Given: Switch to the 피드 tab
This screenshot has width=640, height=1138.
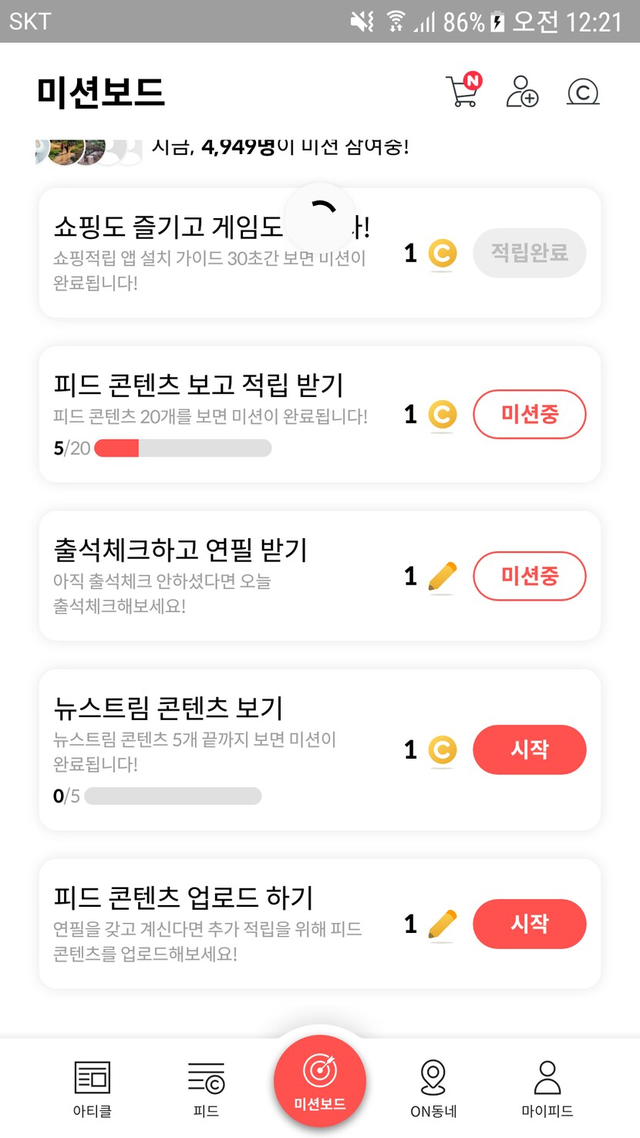Looking at the screenshot, I should 206,1087.
